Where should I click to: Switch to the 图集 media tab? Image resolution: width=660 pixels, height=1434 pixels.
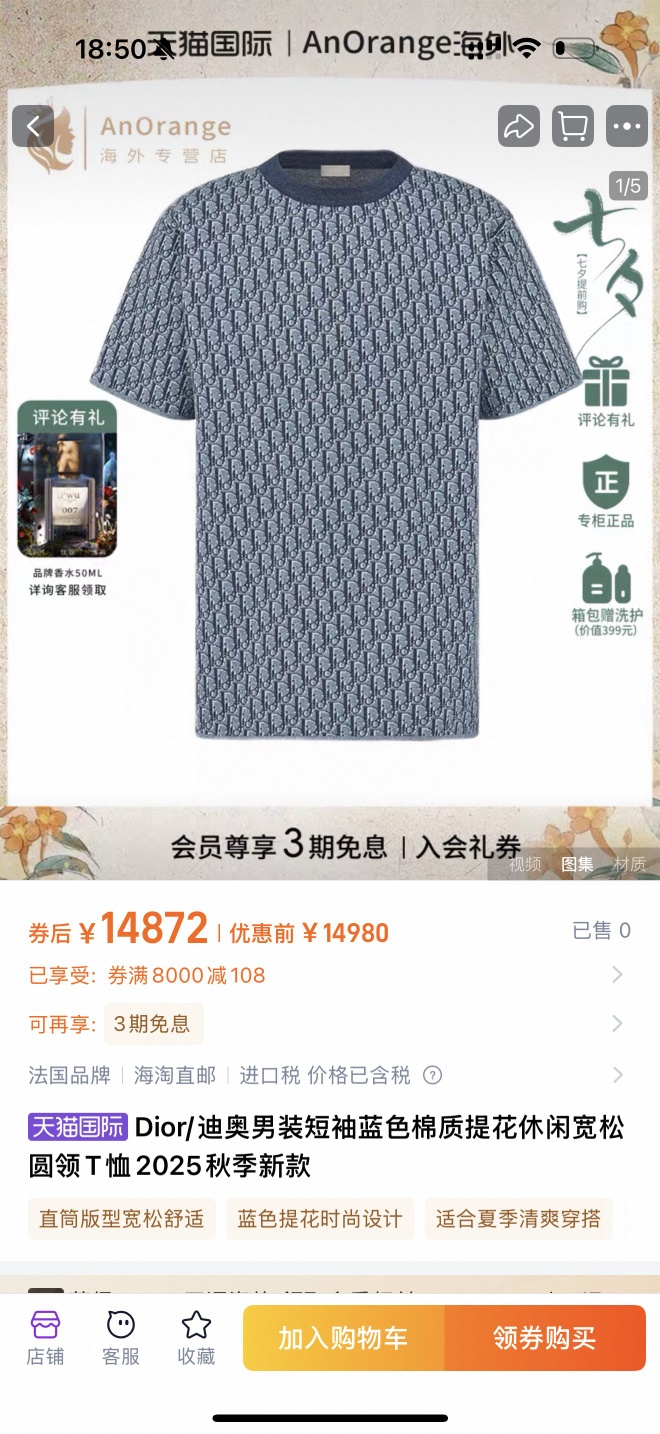point(577,865)
